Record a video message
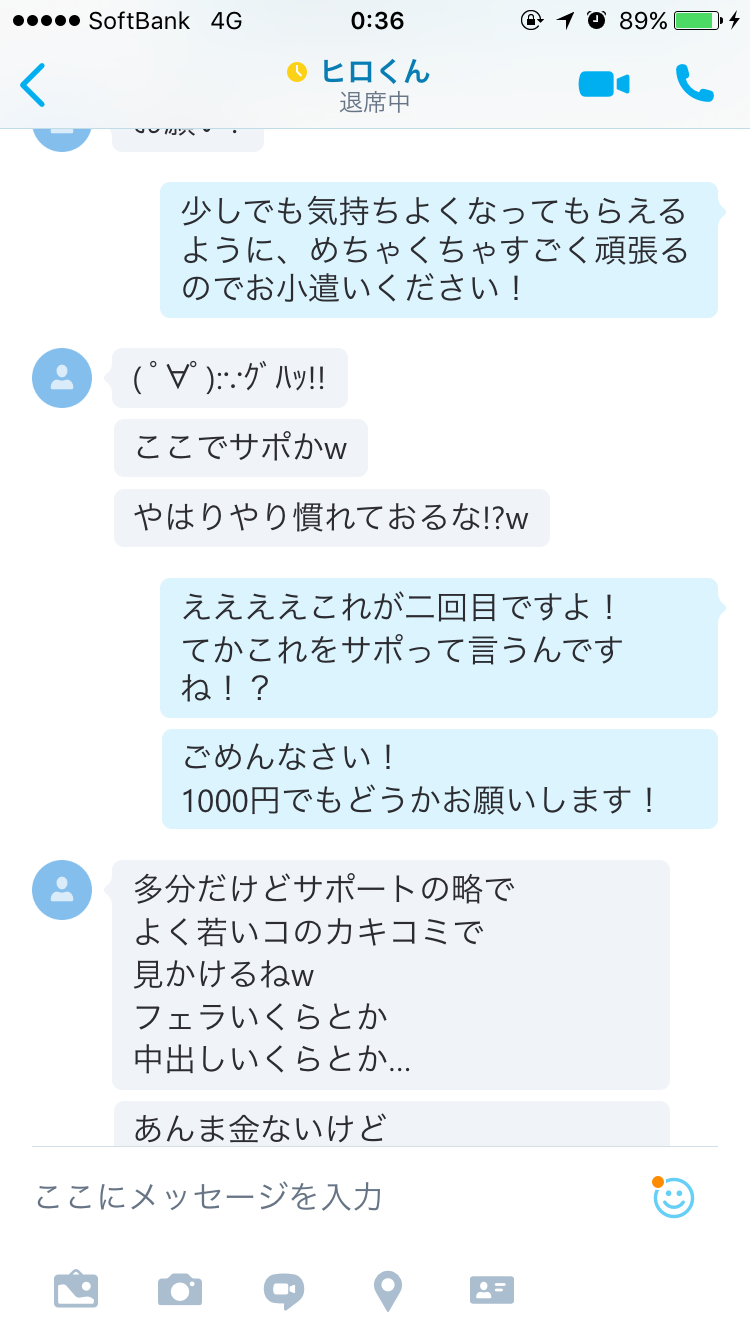Viewport: 750px width, 1334px height. pyautogui.click(x=284, y=1291)
